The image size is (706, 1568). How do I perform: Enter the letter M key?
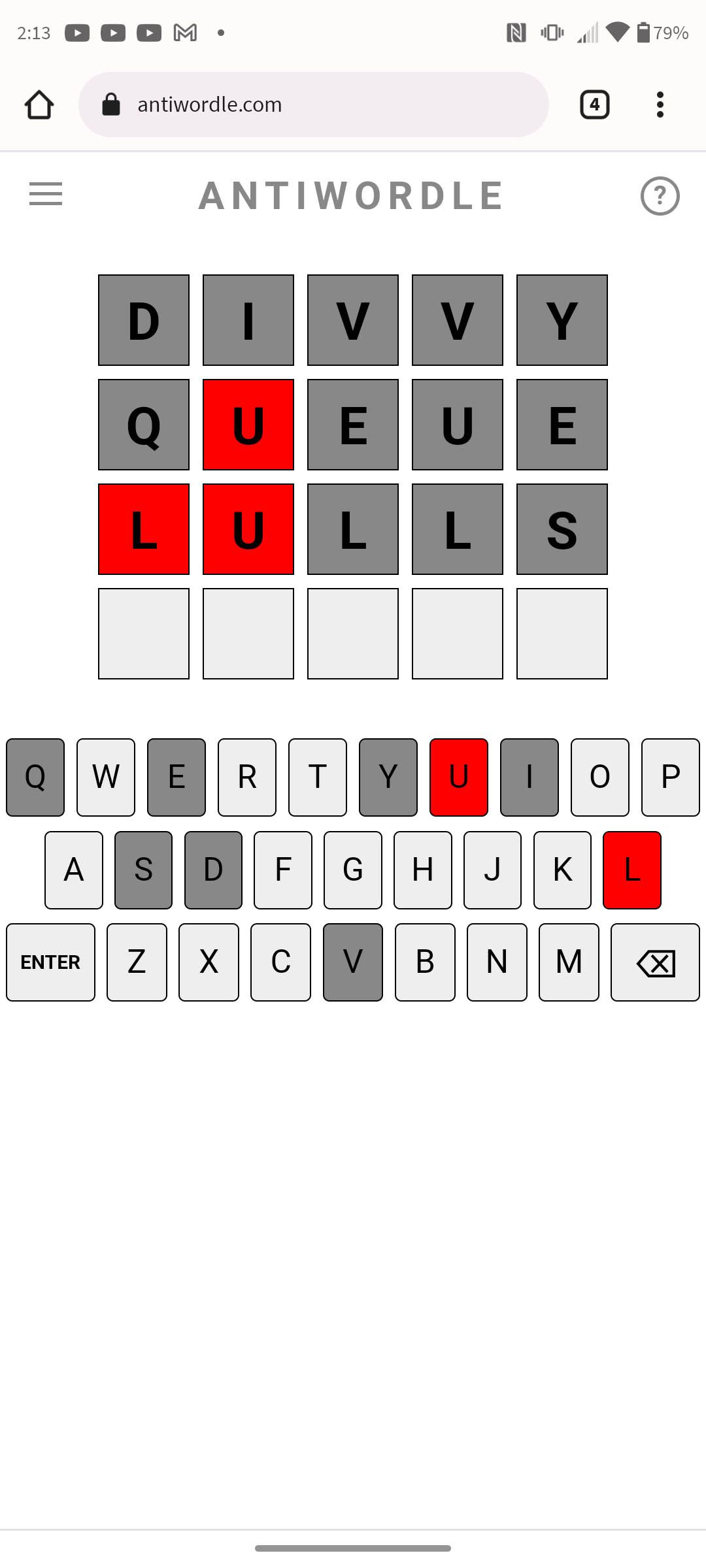coord(569,962)
